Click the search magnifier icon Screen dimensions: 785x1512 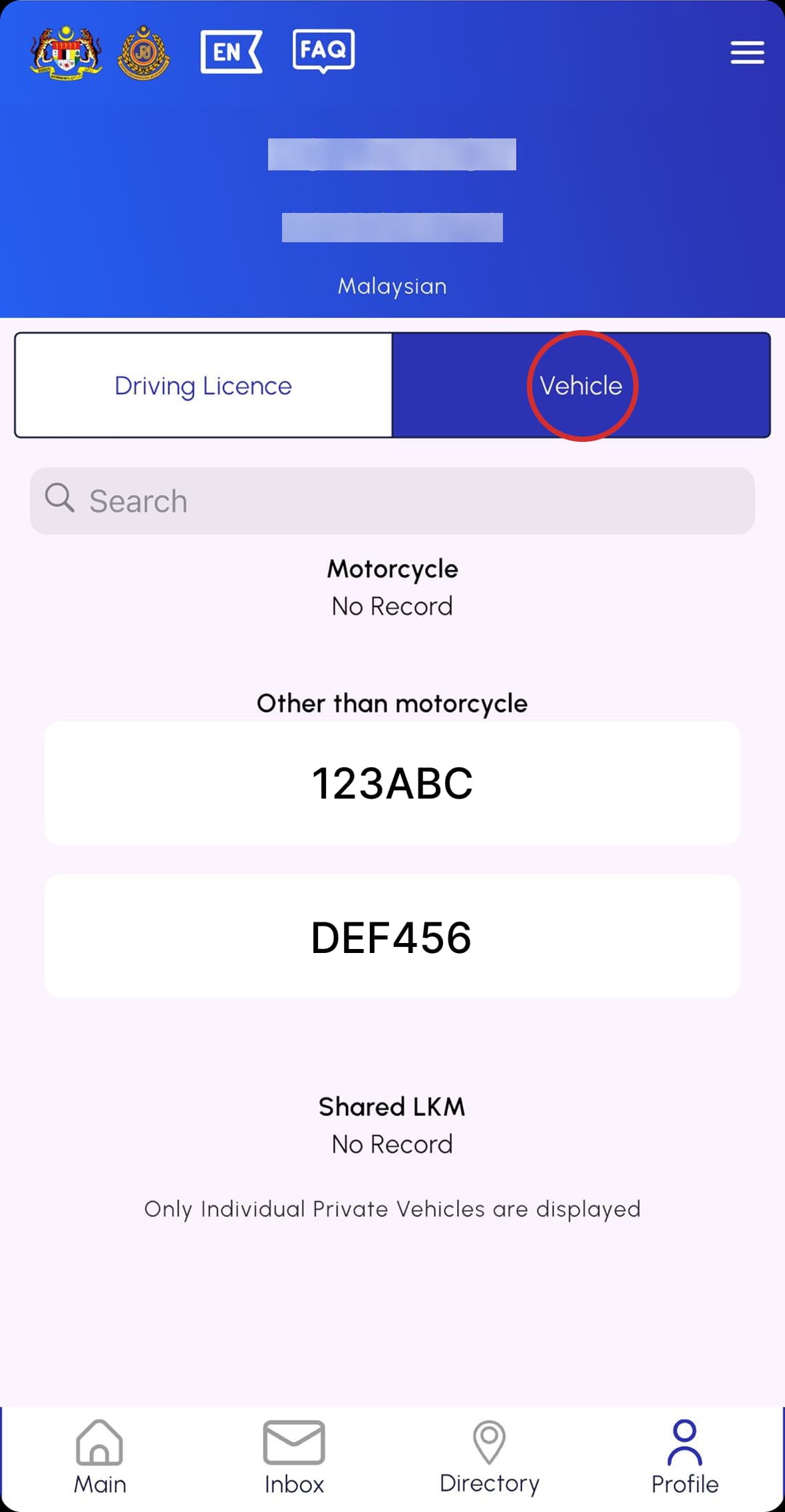pyautogui.click(x=60, y=498)
